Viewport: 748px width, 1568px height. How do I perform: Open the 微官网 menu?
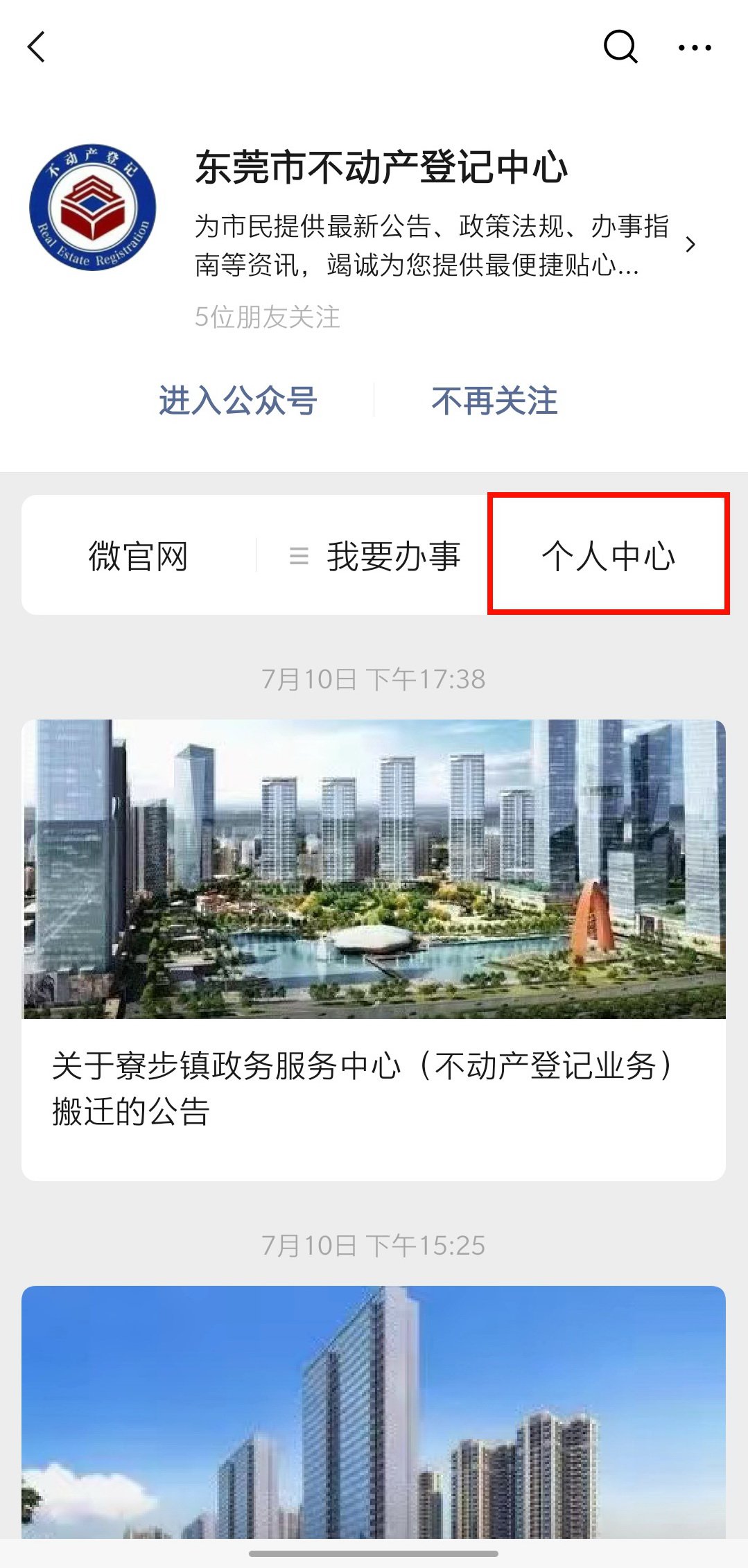pyautogui.click(x=139, y=556)
